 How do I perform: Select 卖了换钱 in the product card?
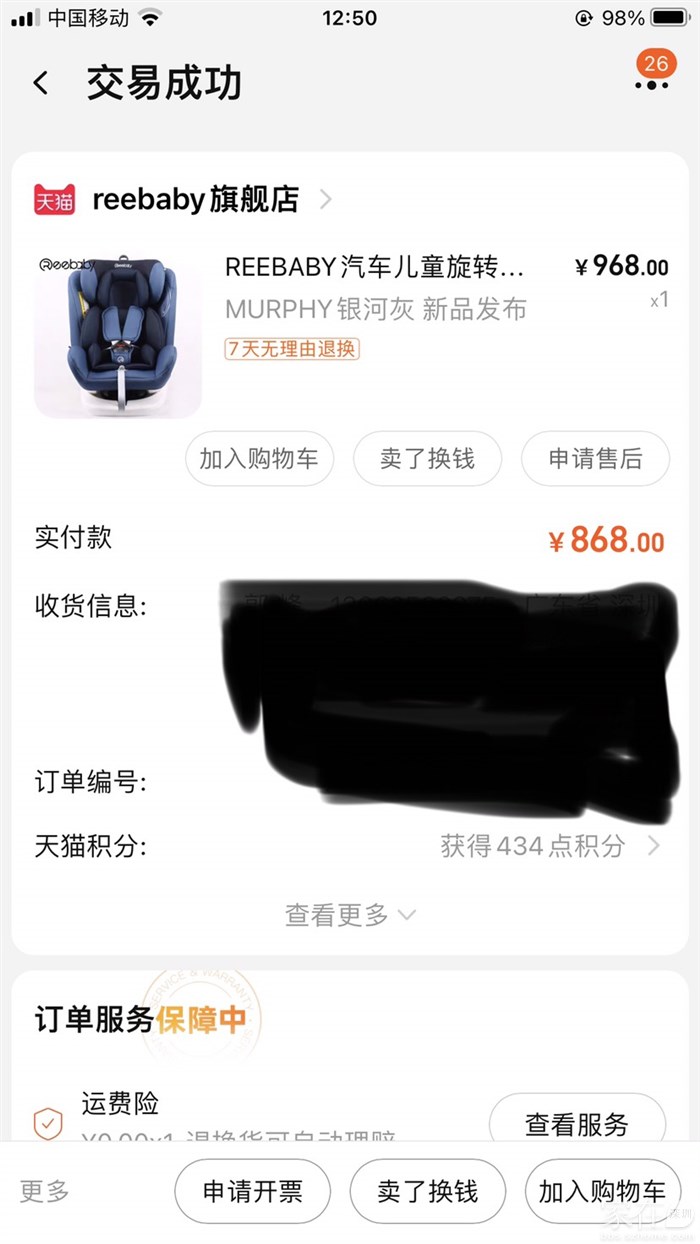(x=427, y=459)
